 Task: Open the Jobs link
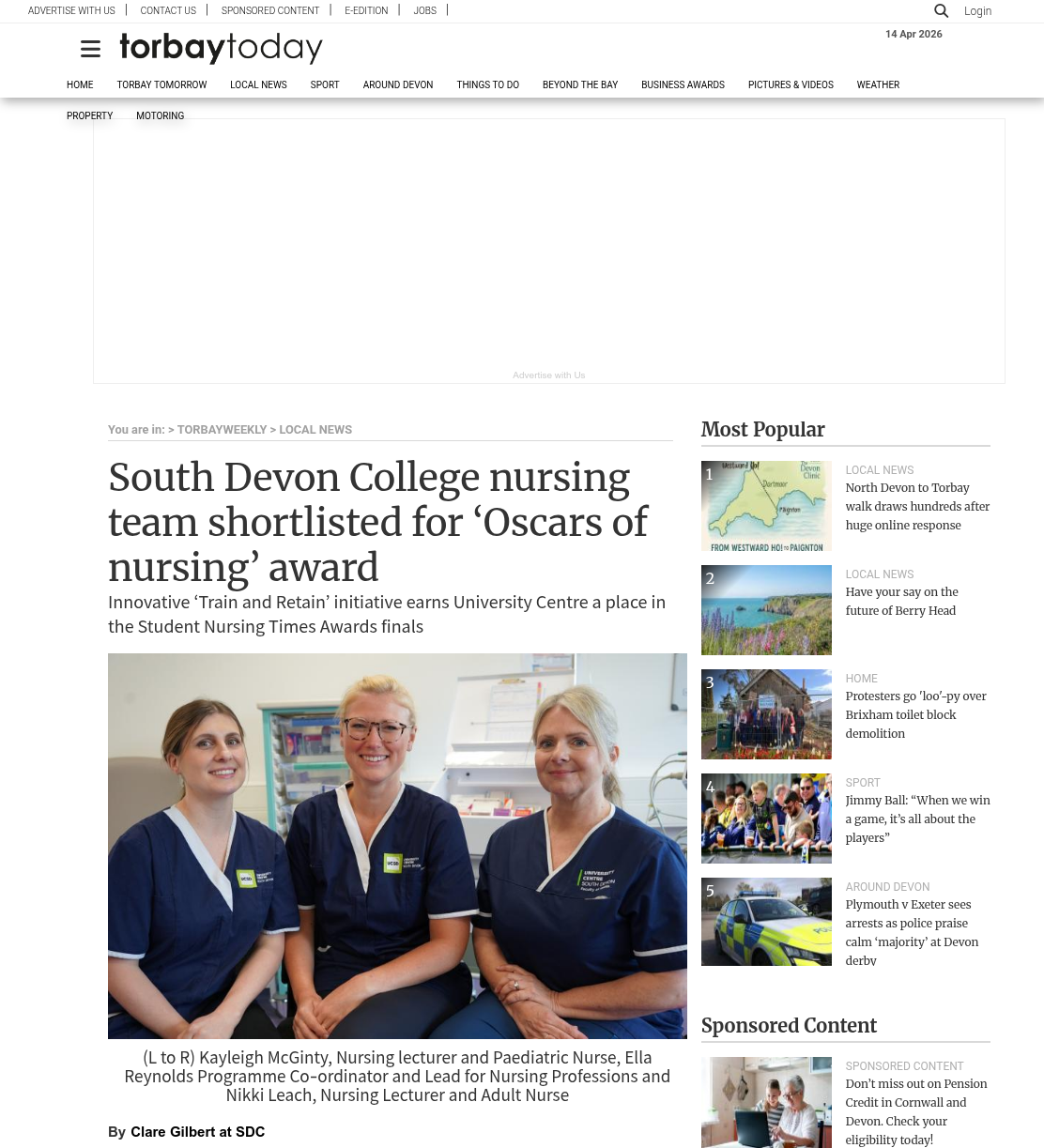click(x=424, y=11)
